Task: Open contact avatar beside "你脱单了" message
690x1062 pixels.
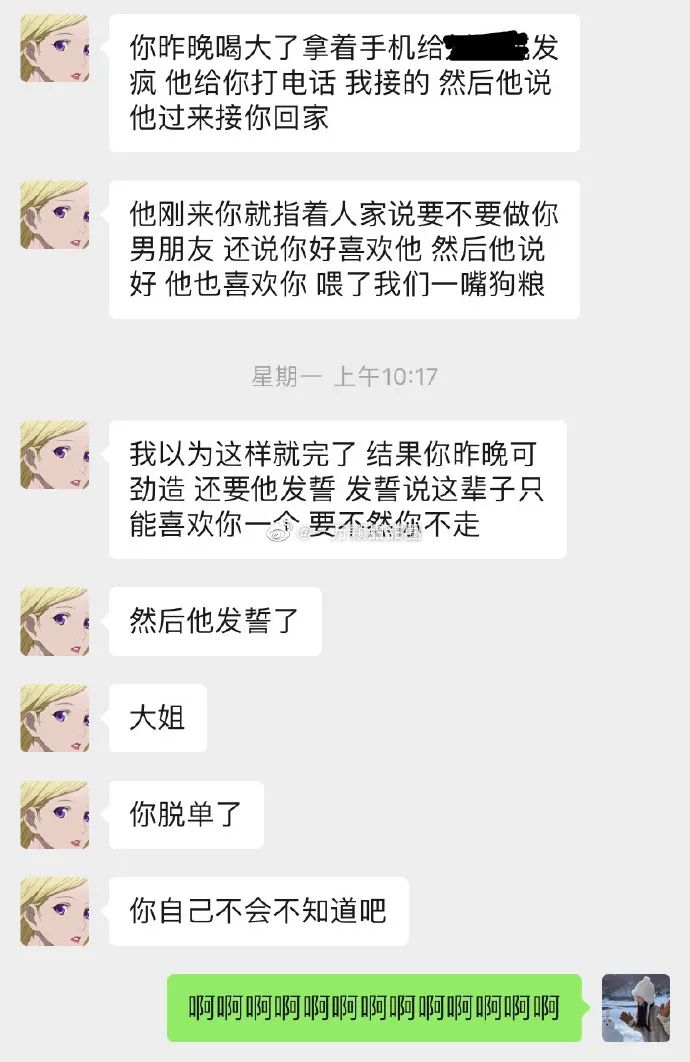Action: pos(54,814)
